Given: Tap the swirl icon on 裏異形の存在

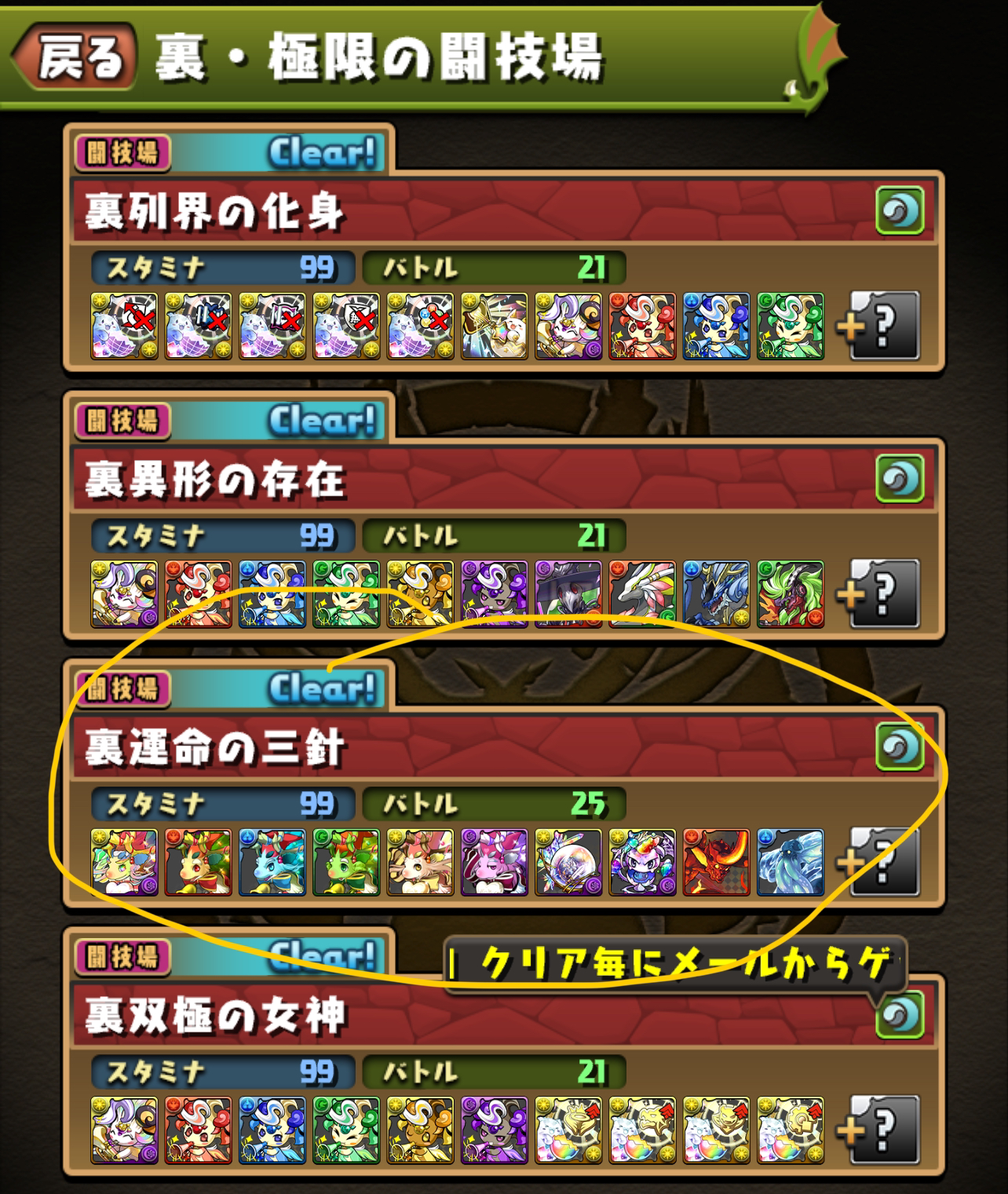Looking at the screenshot, I should point(900,478).
